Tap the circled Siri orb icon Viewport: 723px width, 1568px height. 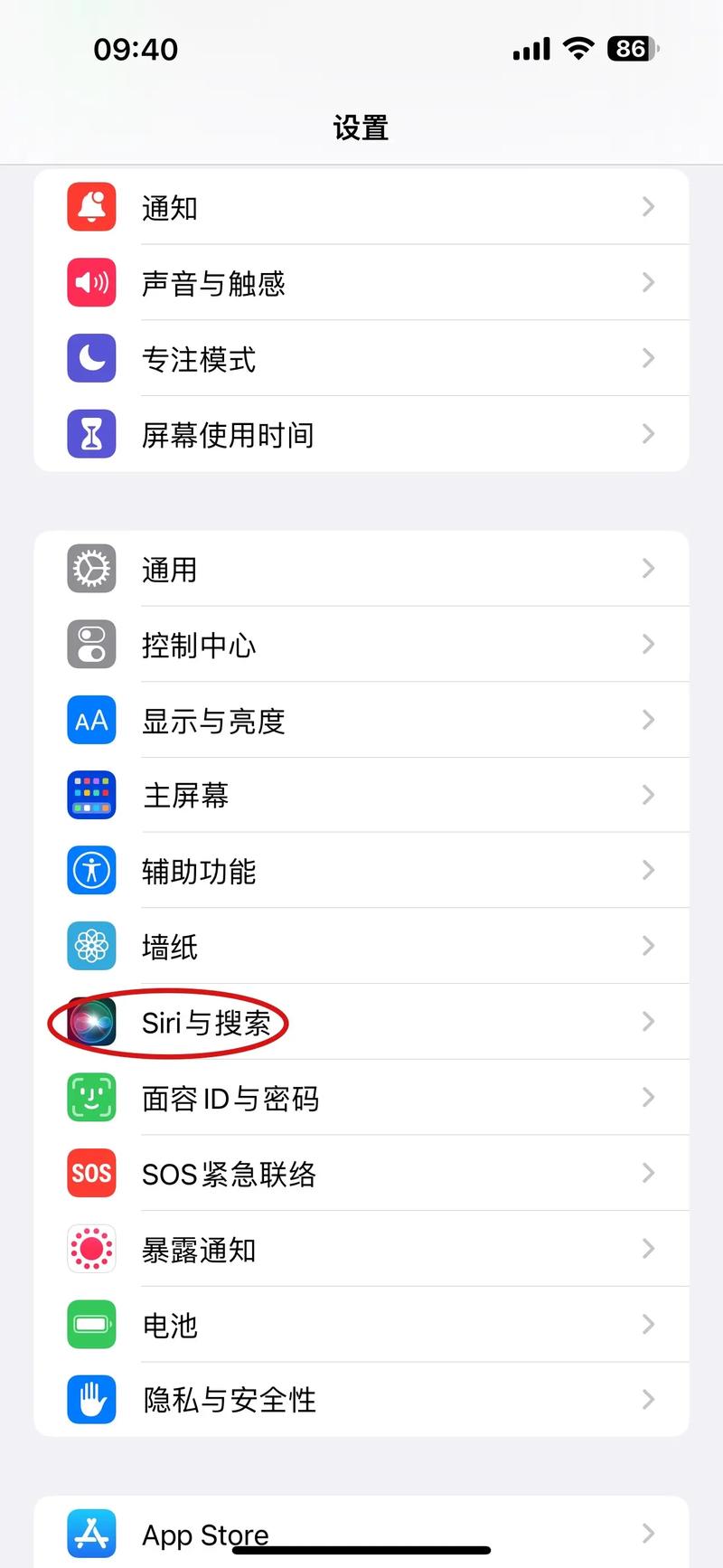click(90, 1021)
